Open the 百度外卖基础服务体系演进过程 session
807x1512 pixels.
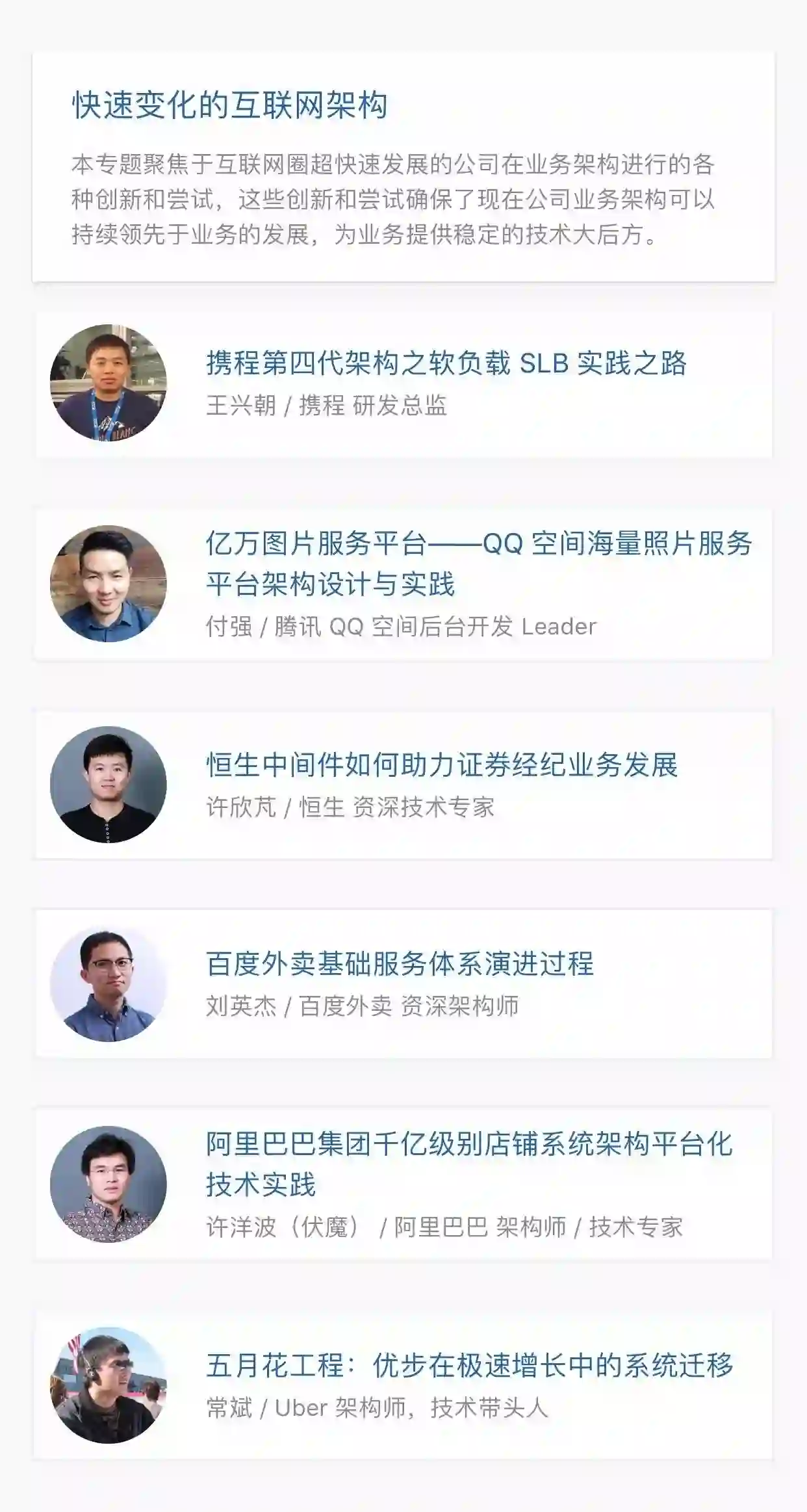[400, 964]
